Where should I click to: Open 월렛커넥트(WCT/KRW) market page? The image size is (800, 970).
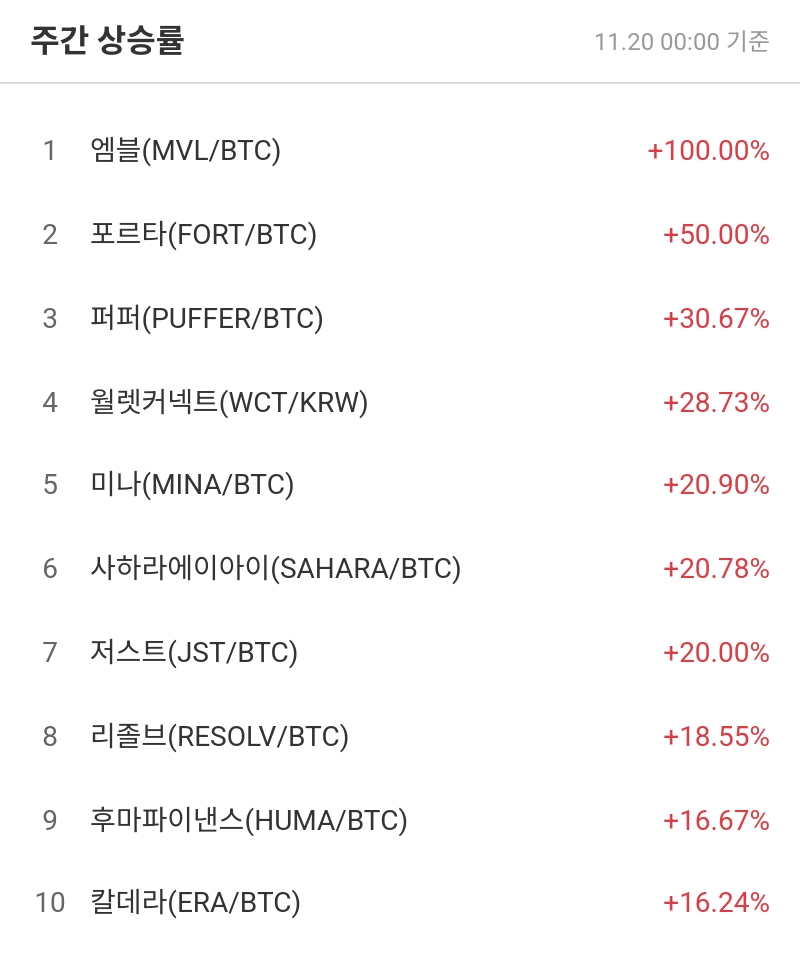point(225,403)
